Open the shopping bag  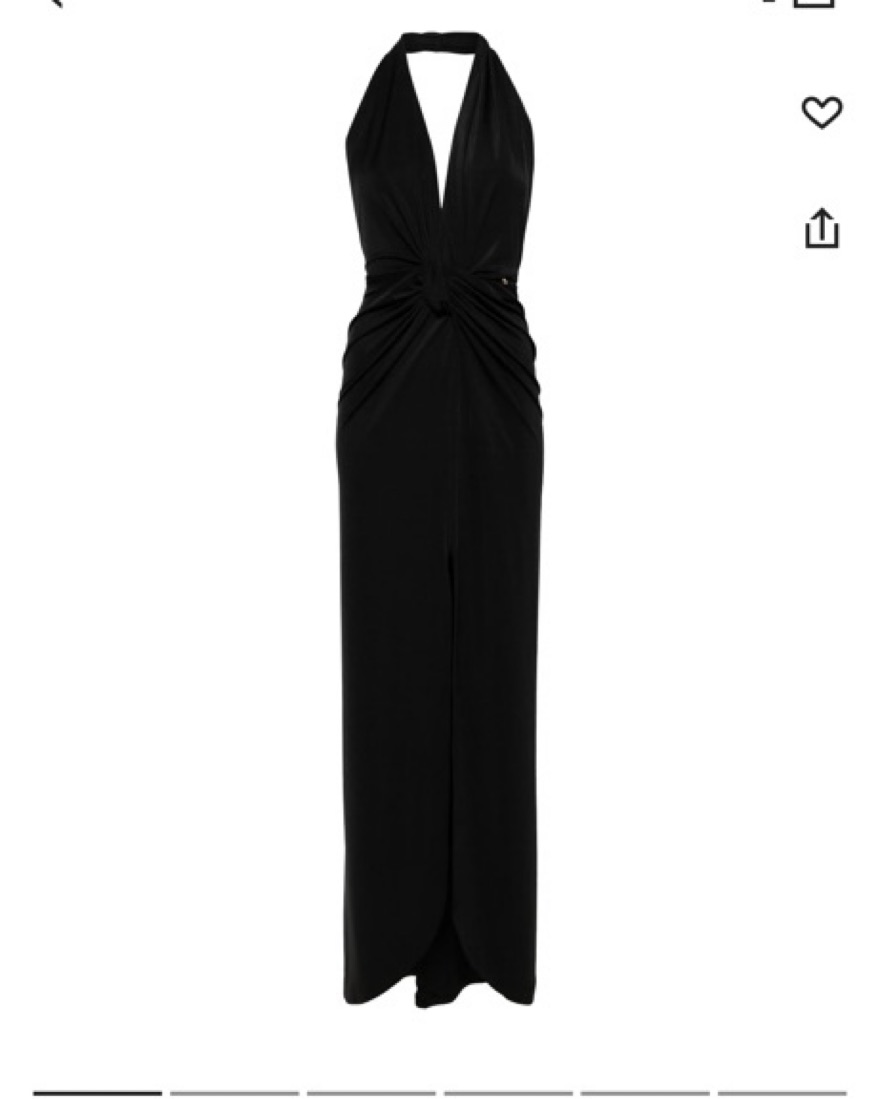click(x=814, y=3)
